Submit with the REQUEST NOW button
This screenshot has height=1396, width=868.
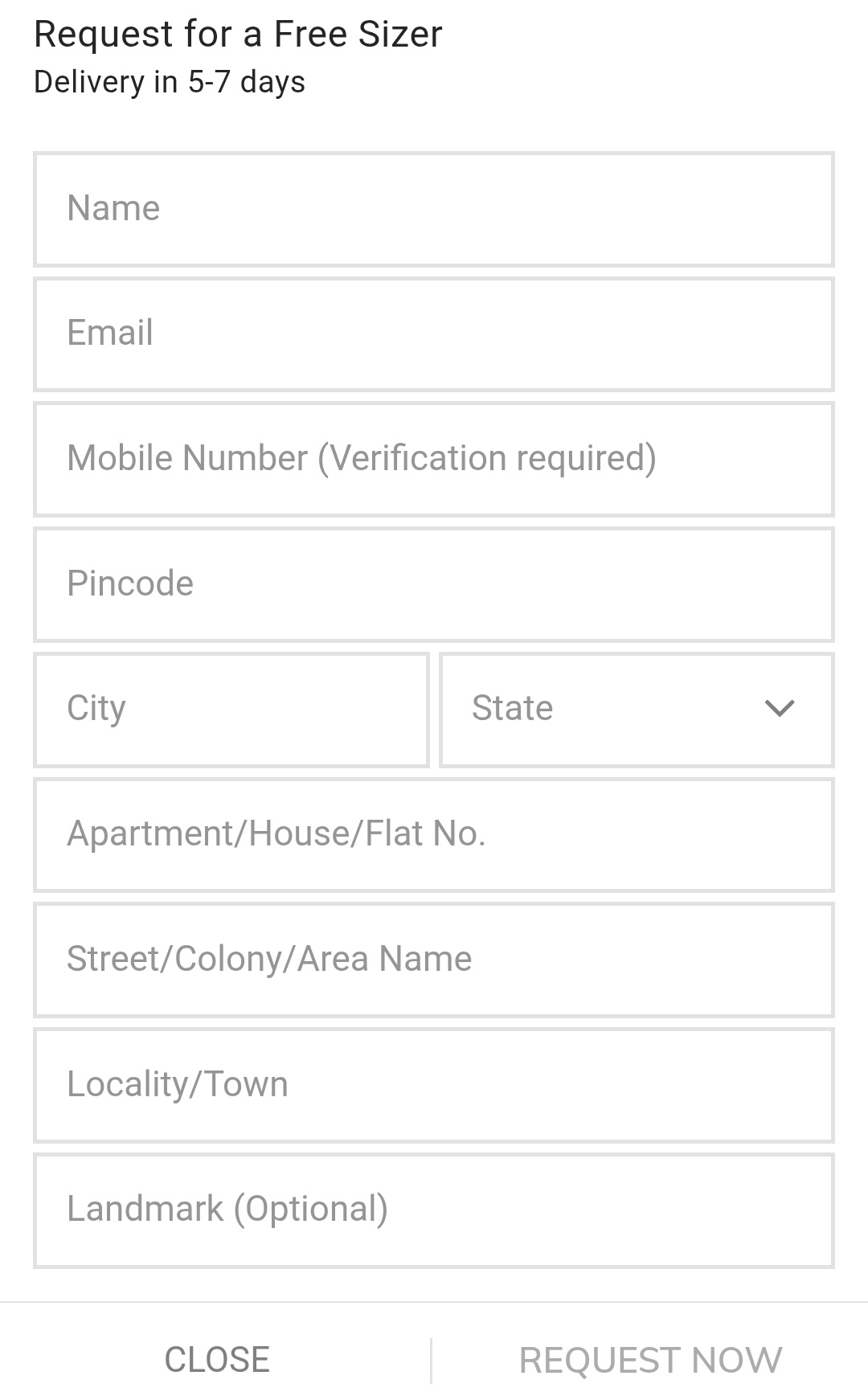650,1360
